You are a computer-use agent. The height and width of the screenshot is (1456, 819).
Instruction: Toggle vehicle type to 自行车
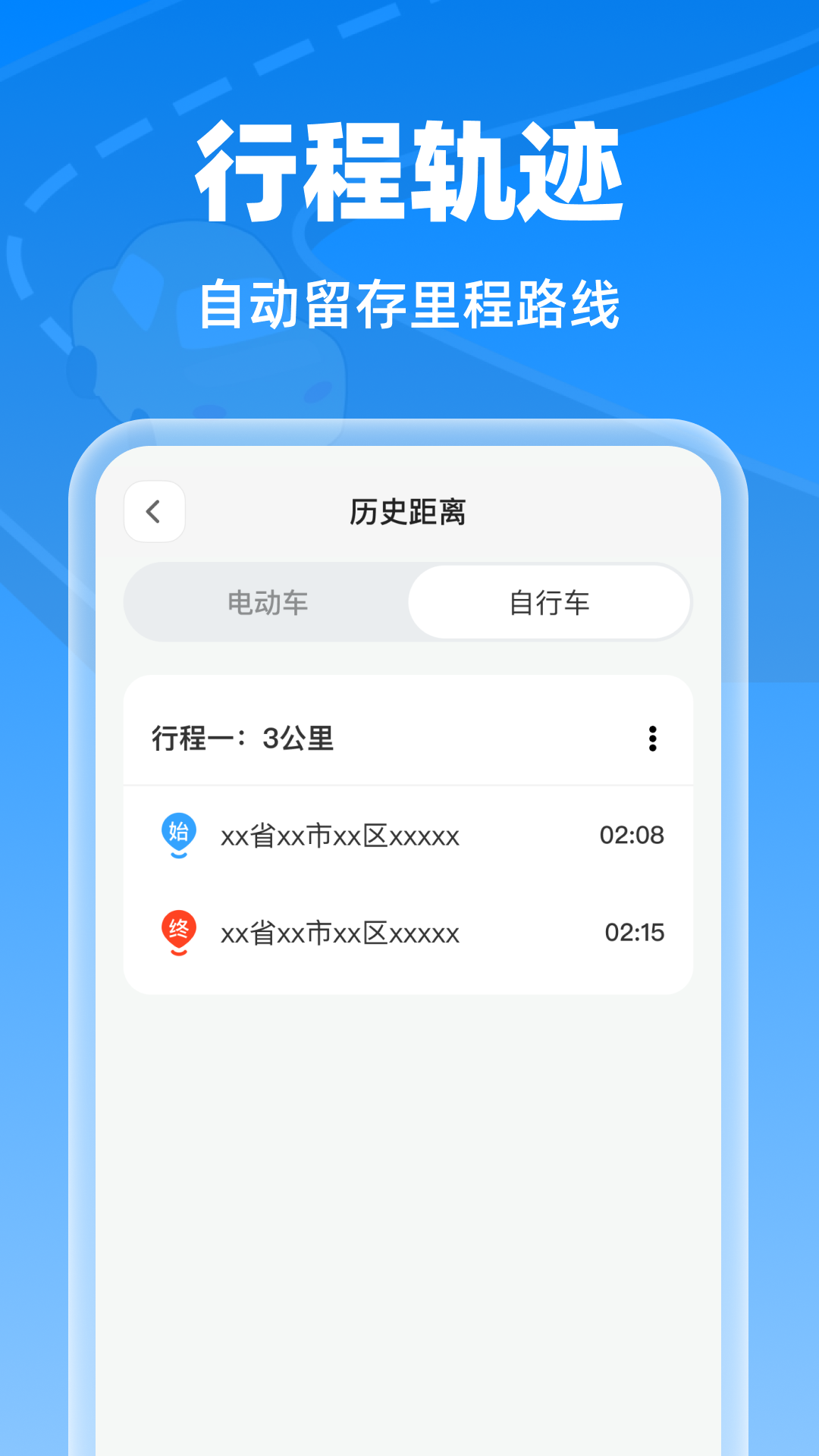(x=549, y=602)
